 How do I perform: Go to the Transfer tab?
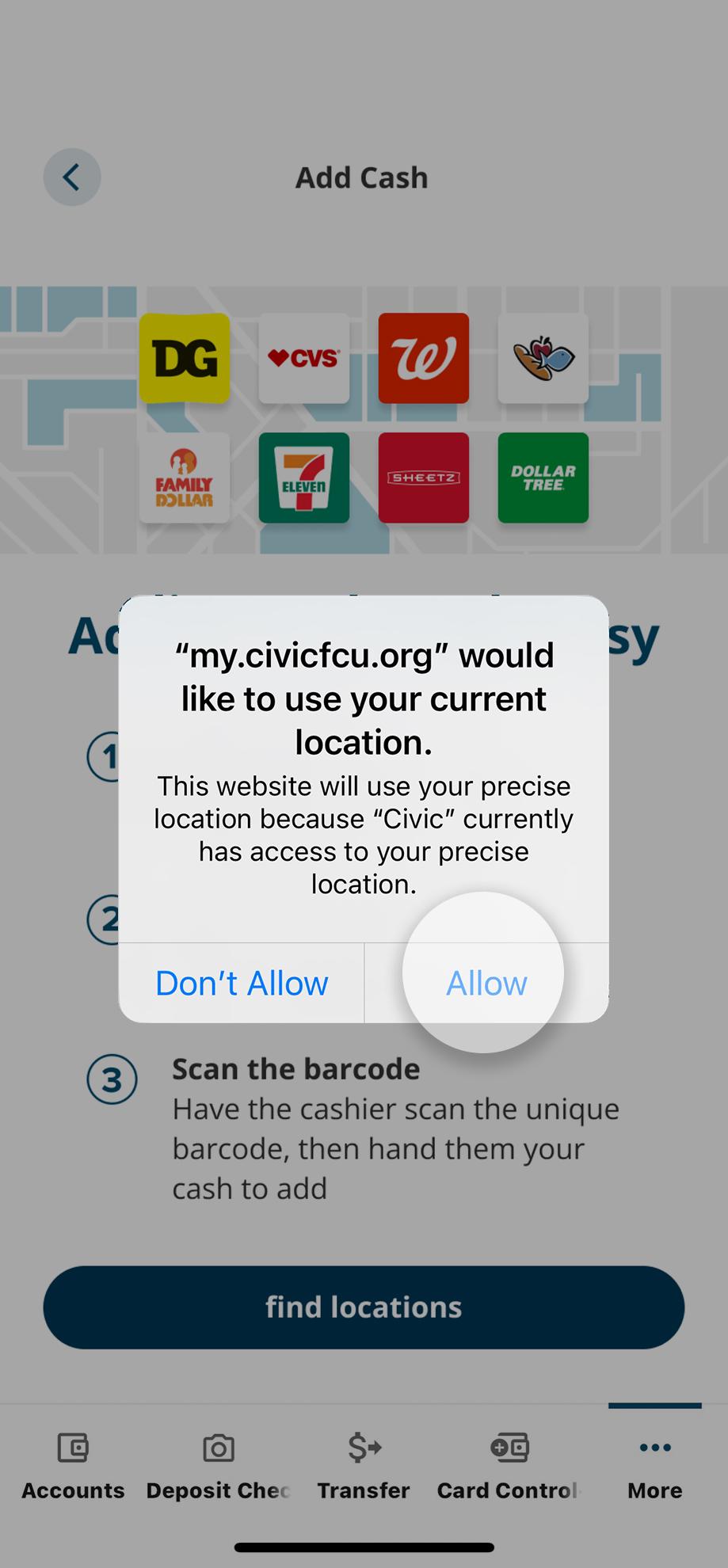tap(364, 1466)
